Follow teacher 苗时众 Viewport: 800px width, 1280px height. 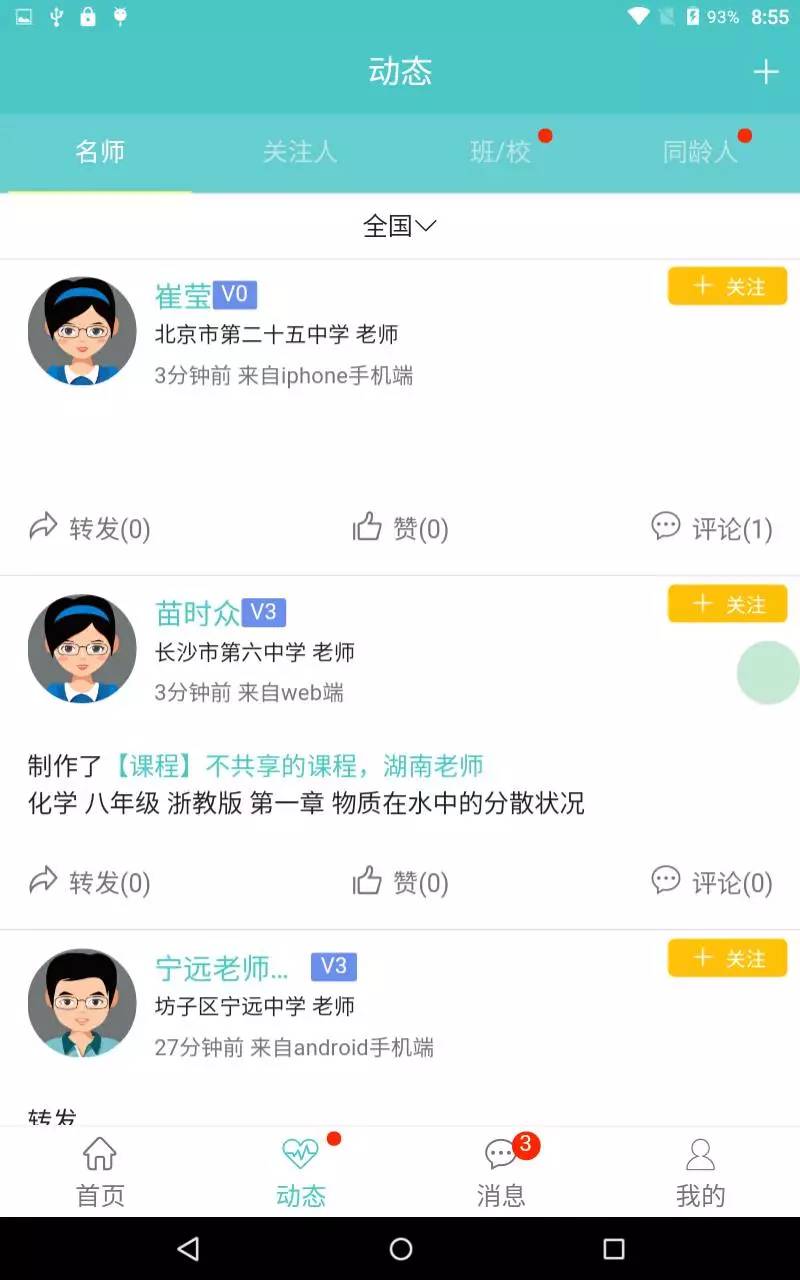pyautogui.click(x=727, y=604)
